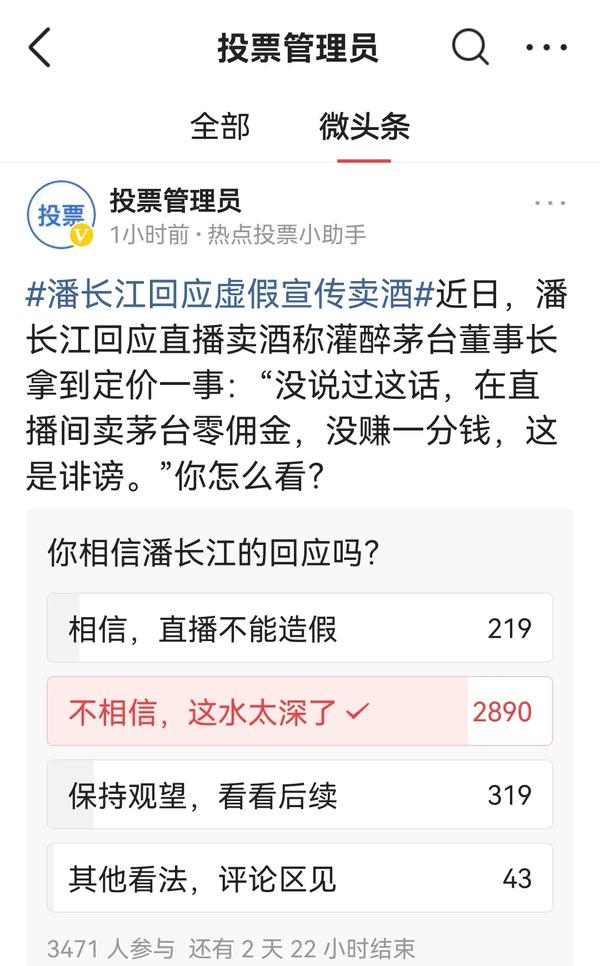
Task: Select the 微头条 tab
Action: pos(364,127)
